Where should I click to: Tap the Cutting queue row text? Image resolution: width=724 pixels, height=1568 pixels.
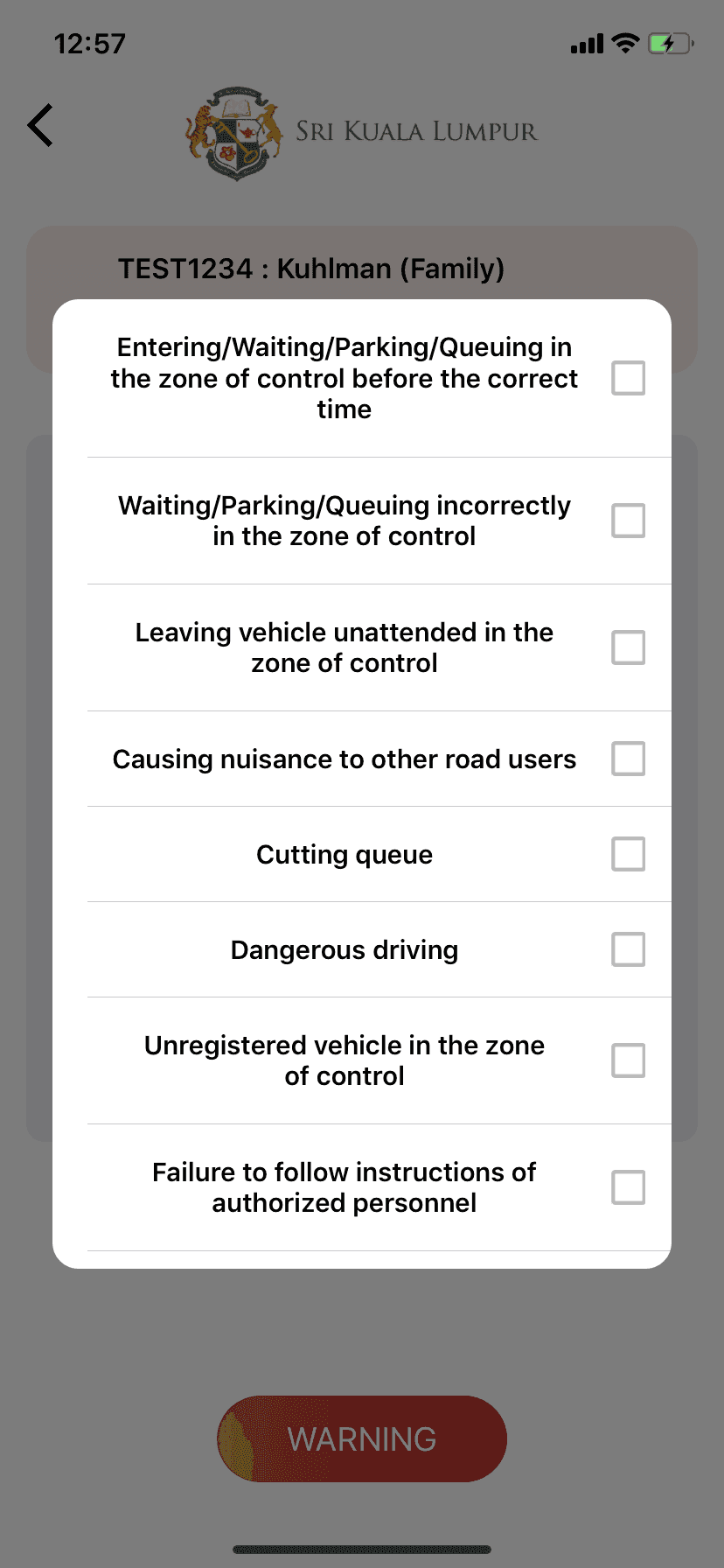345,854
